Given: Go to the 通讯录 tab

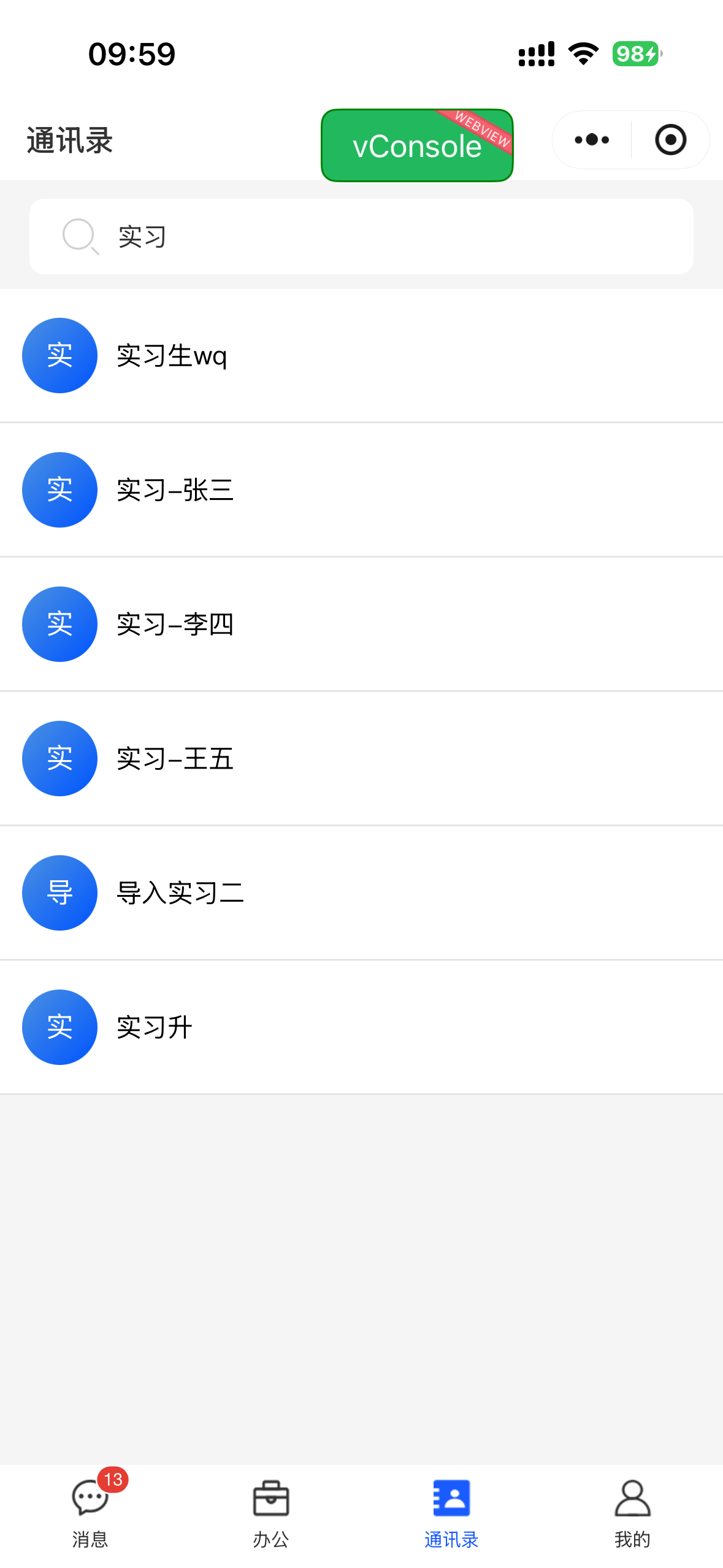Looking at the screenshot, I should click(451, 1513).
